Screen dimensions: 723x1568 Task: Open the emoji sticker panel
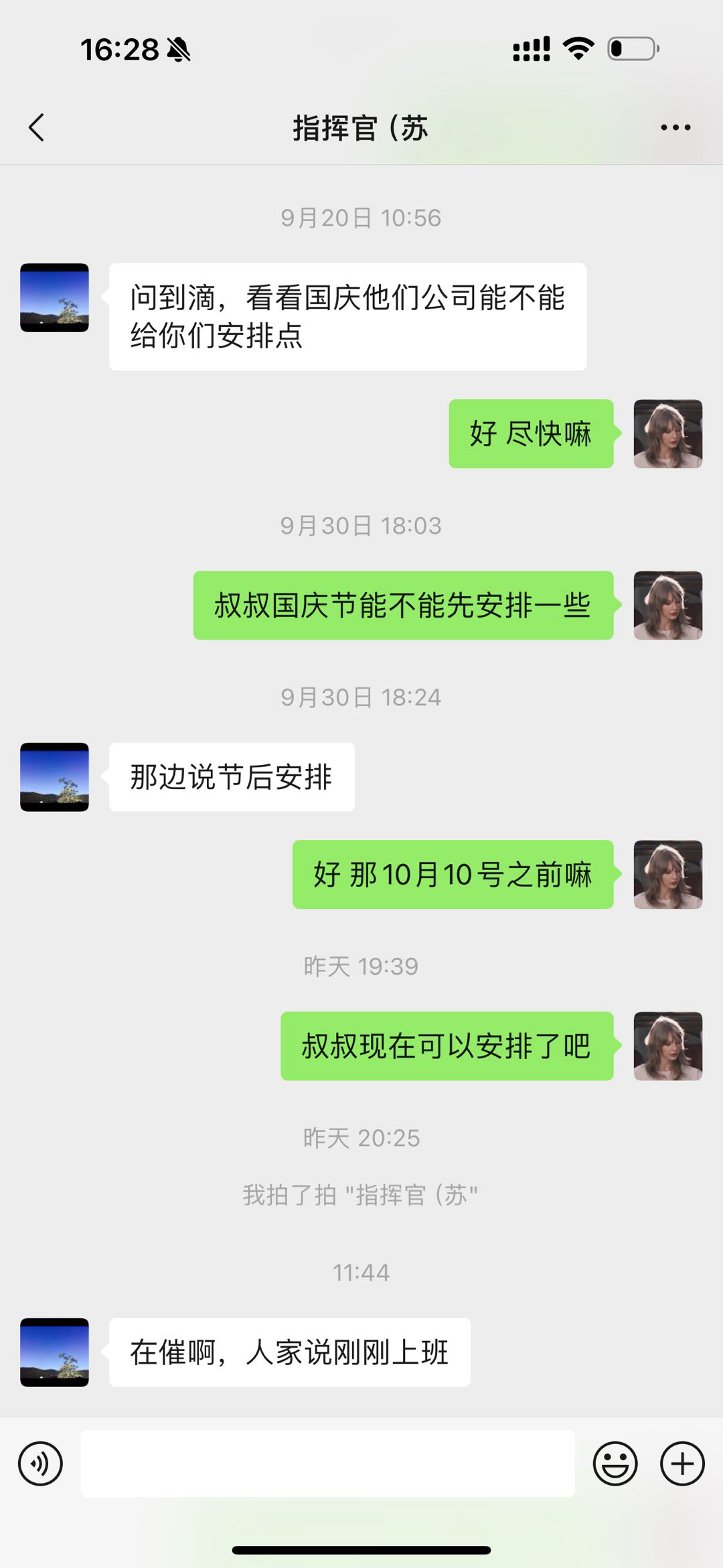click(x=615, y=1464)
